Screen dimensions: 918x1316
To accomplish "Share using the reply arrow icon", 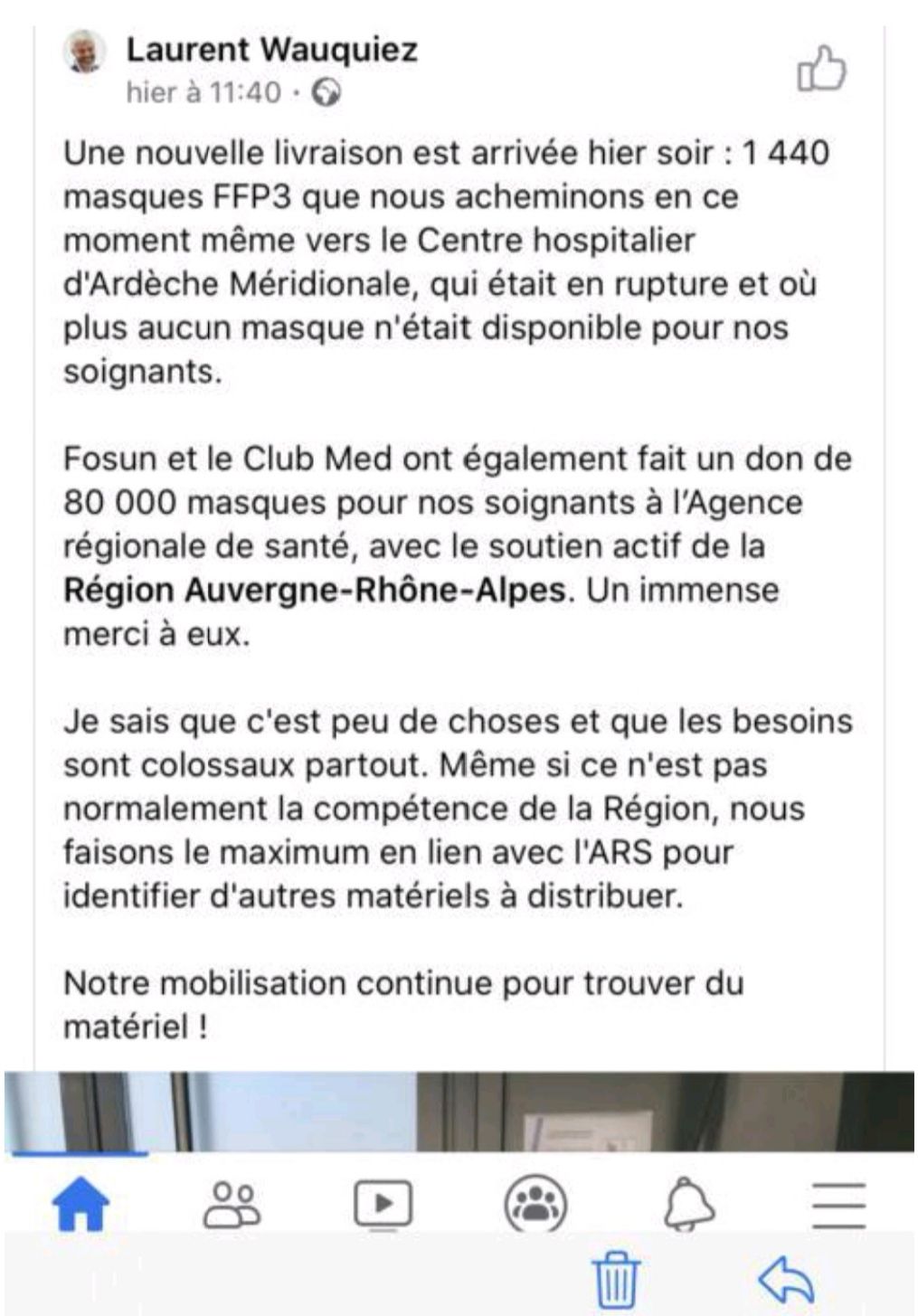I will (x=785, y=1279).
